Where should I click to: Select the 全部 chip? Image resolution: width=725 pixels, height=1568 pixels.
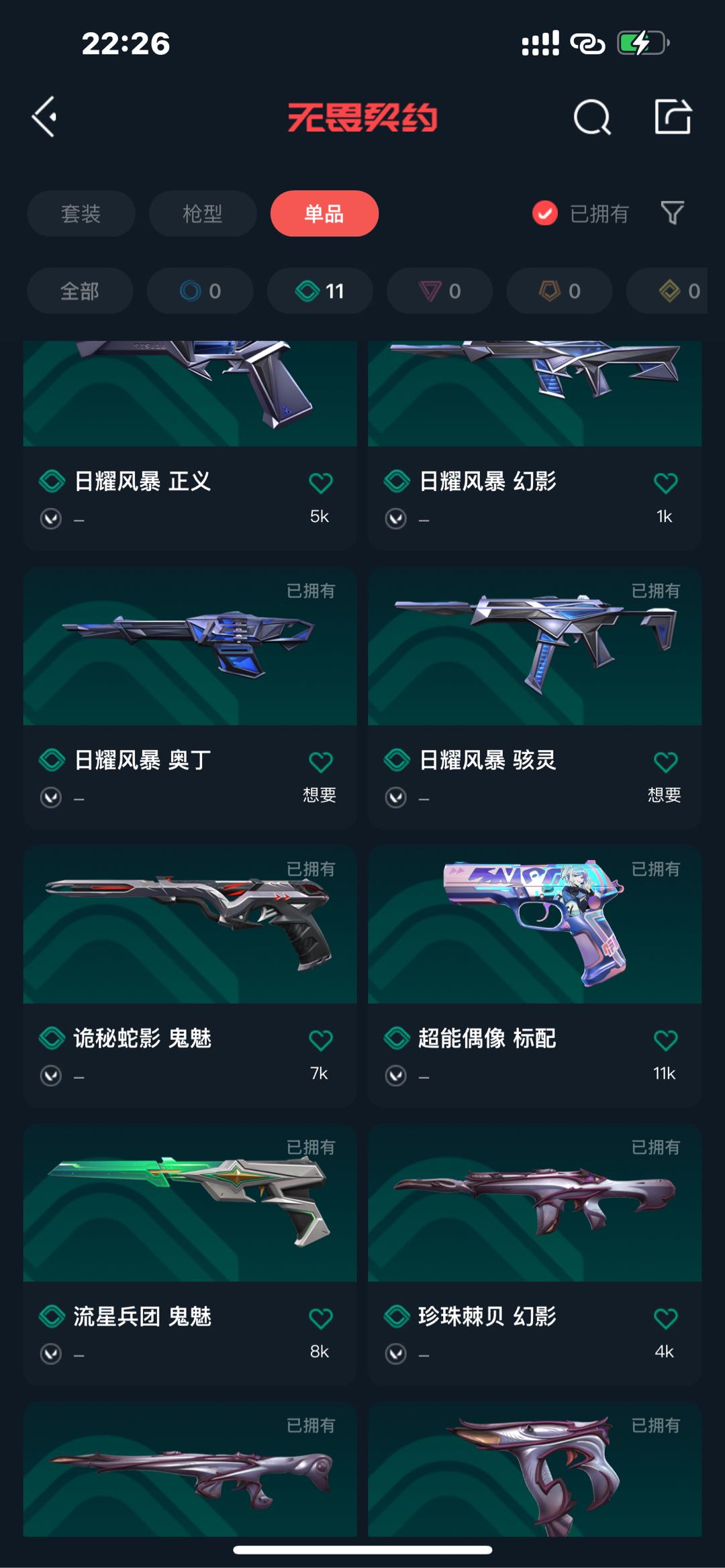[80, 291]
